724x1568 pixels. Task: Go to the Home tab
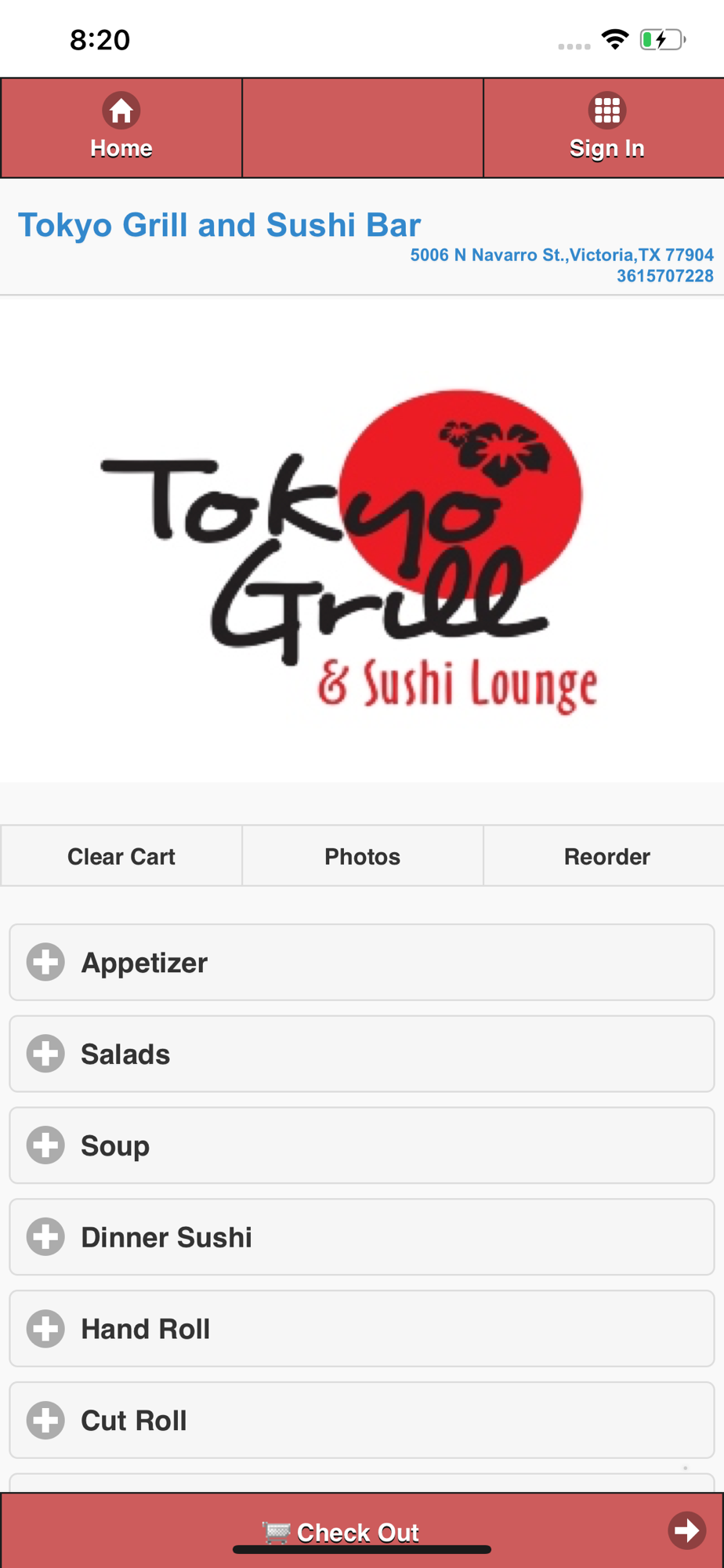click(121, 128)
